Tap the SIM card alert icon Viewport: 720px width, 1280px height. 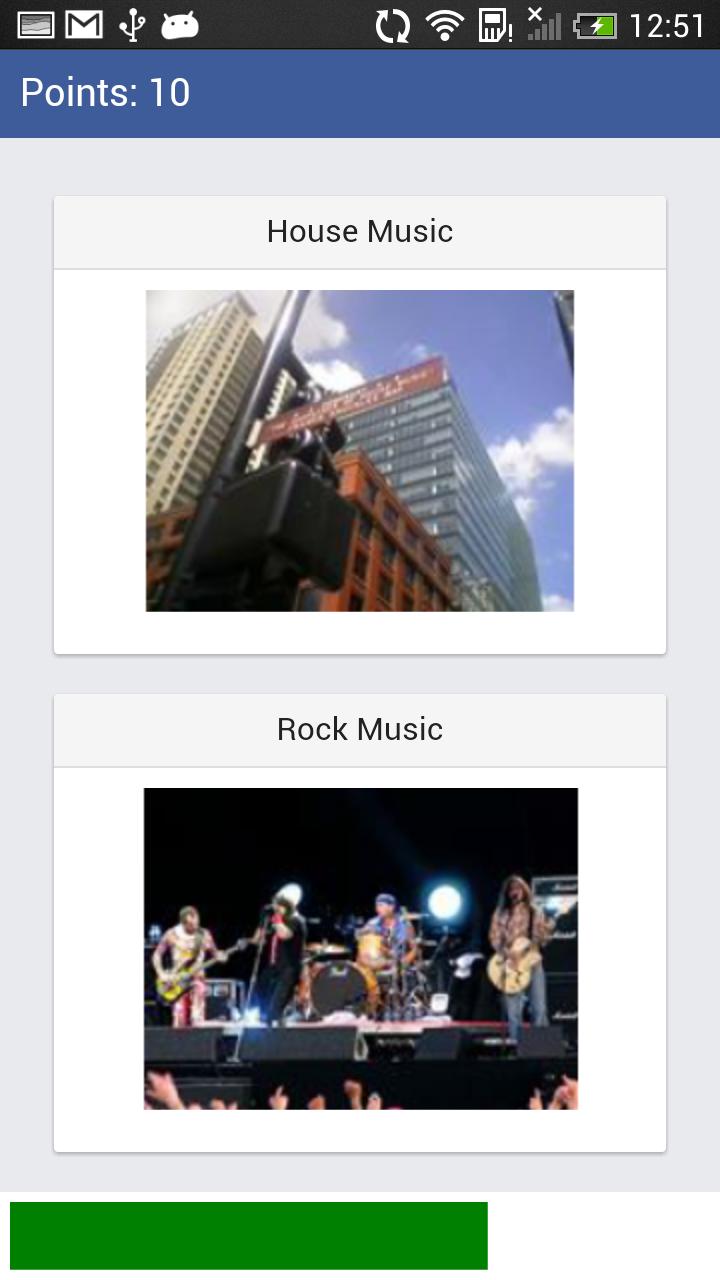coord(497,24)
